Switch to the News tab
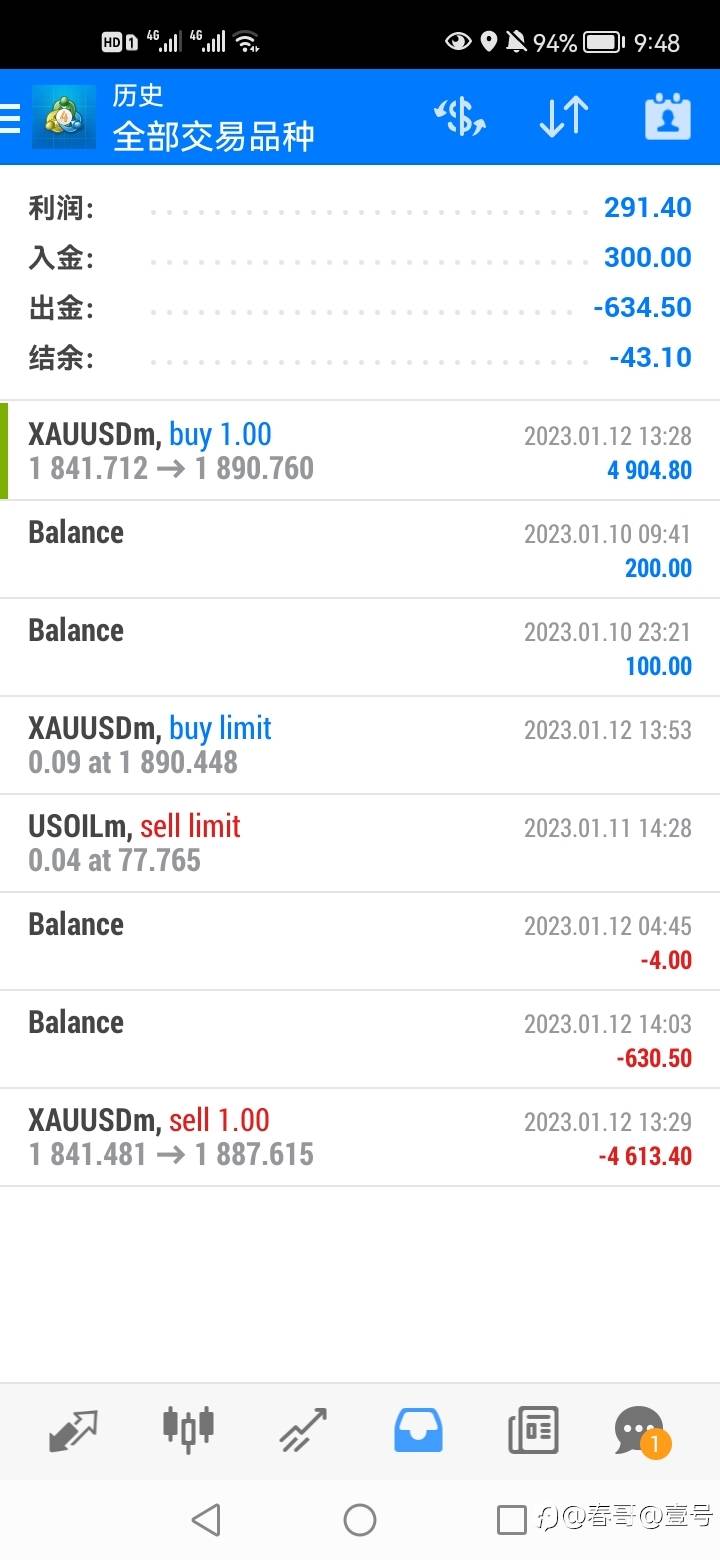This screenshot has width=720, height=1560. pos(533,1430)
